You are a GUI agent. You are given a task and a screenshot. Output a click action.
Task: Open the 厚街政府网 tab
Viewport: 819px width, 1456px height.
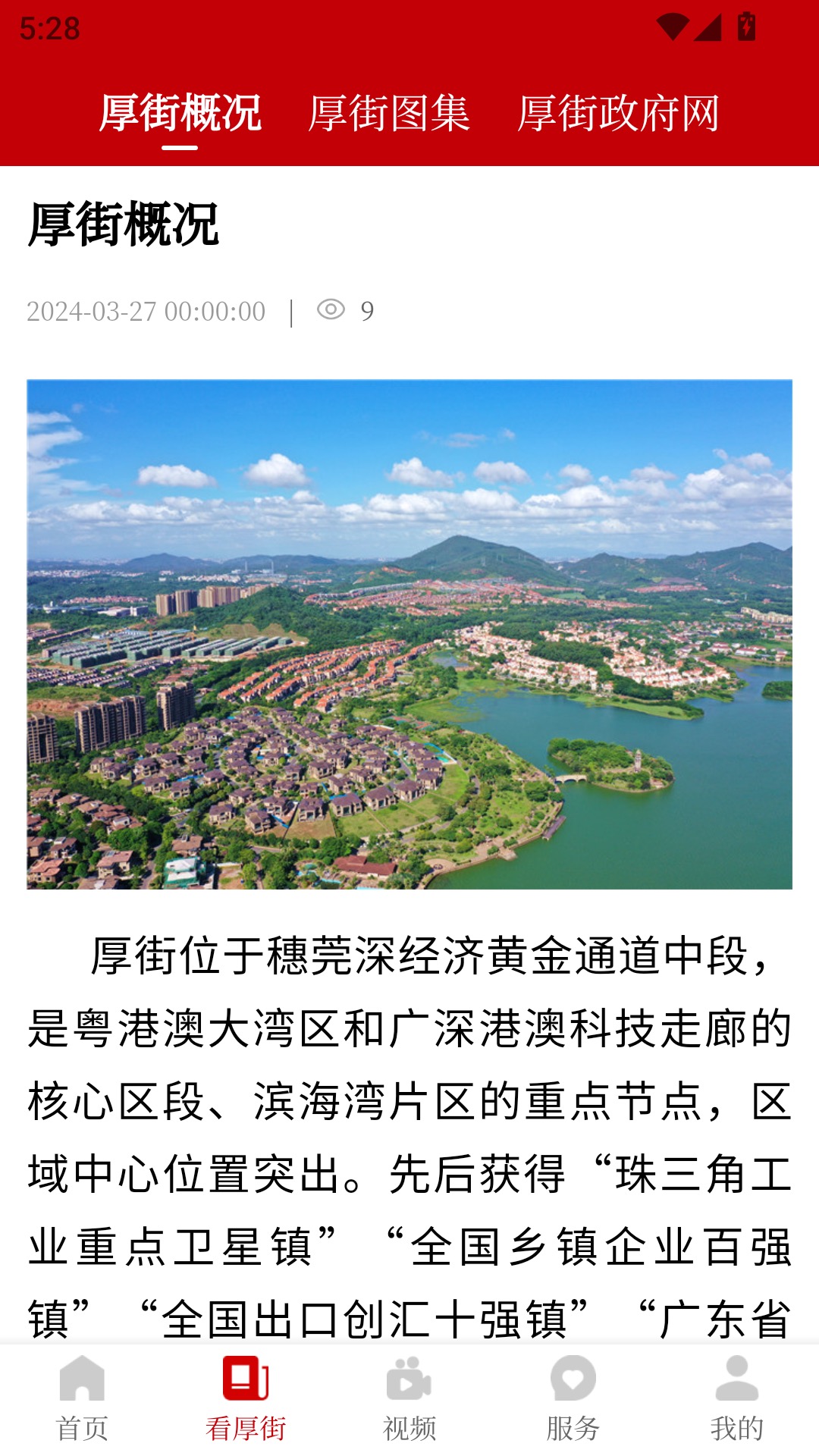coord(618,114)
